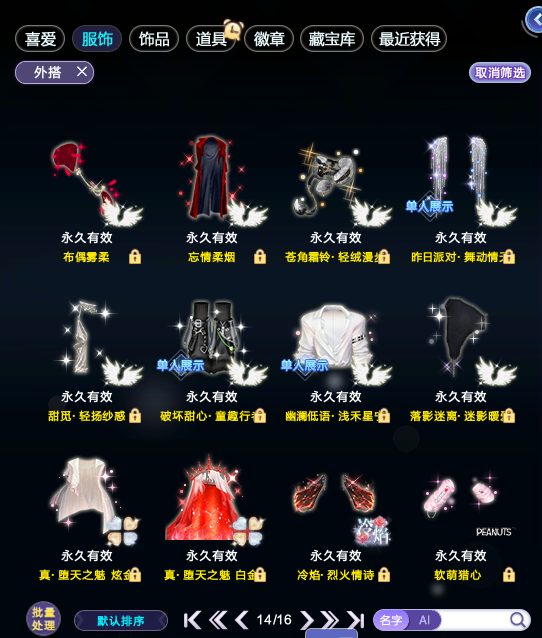Remove the 外搭 filter chip

[x=82, y=72]
